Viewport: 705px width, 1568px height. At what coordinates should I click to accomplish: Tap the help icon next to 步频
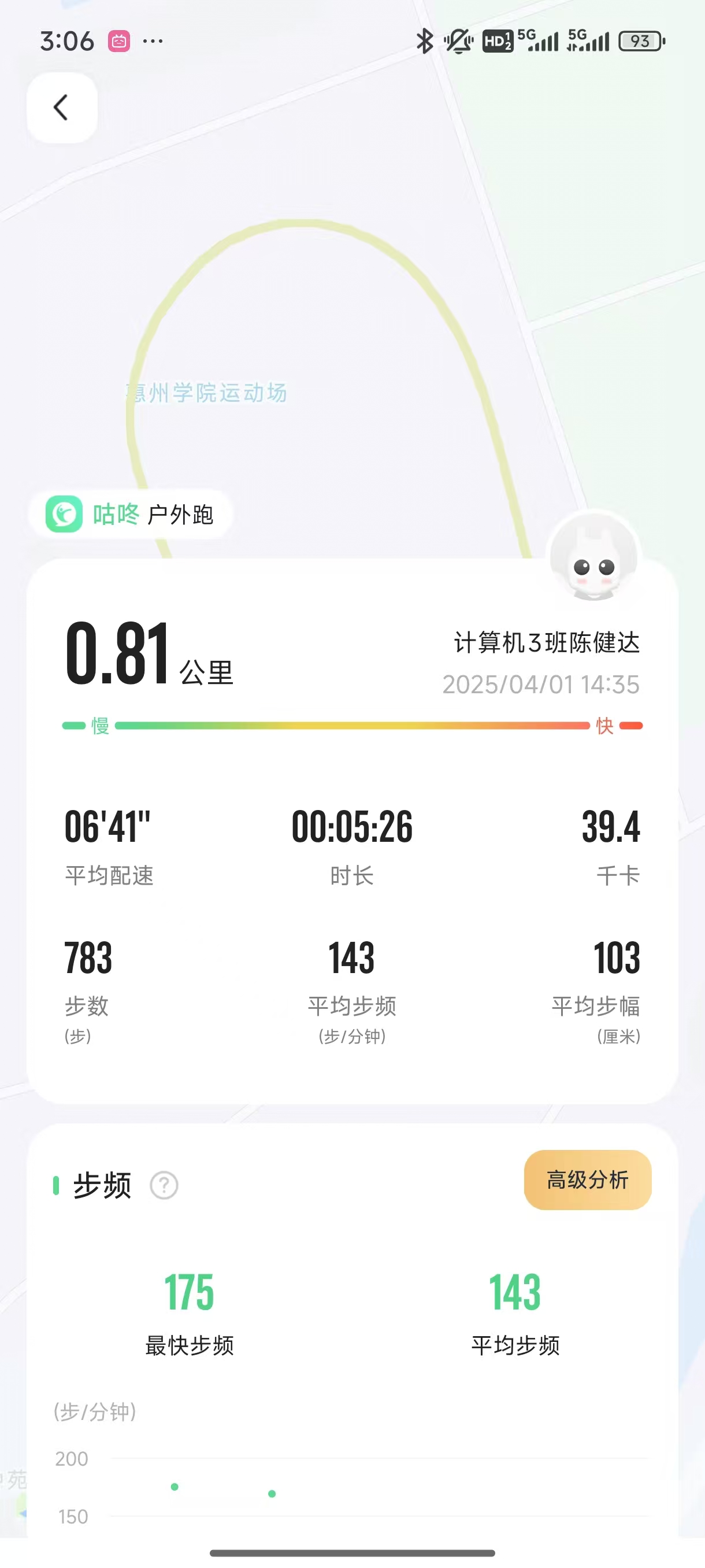pyautogui.click(x=164, y=1185)
